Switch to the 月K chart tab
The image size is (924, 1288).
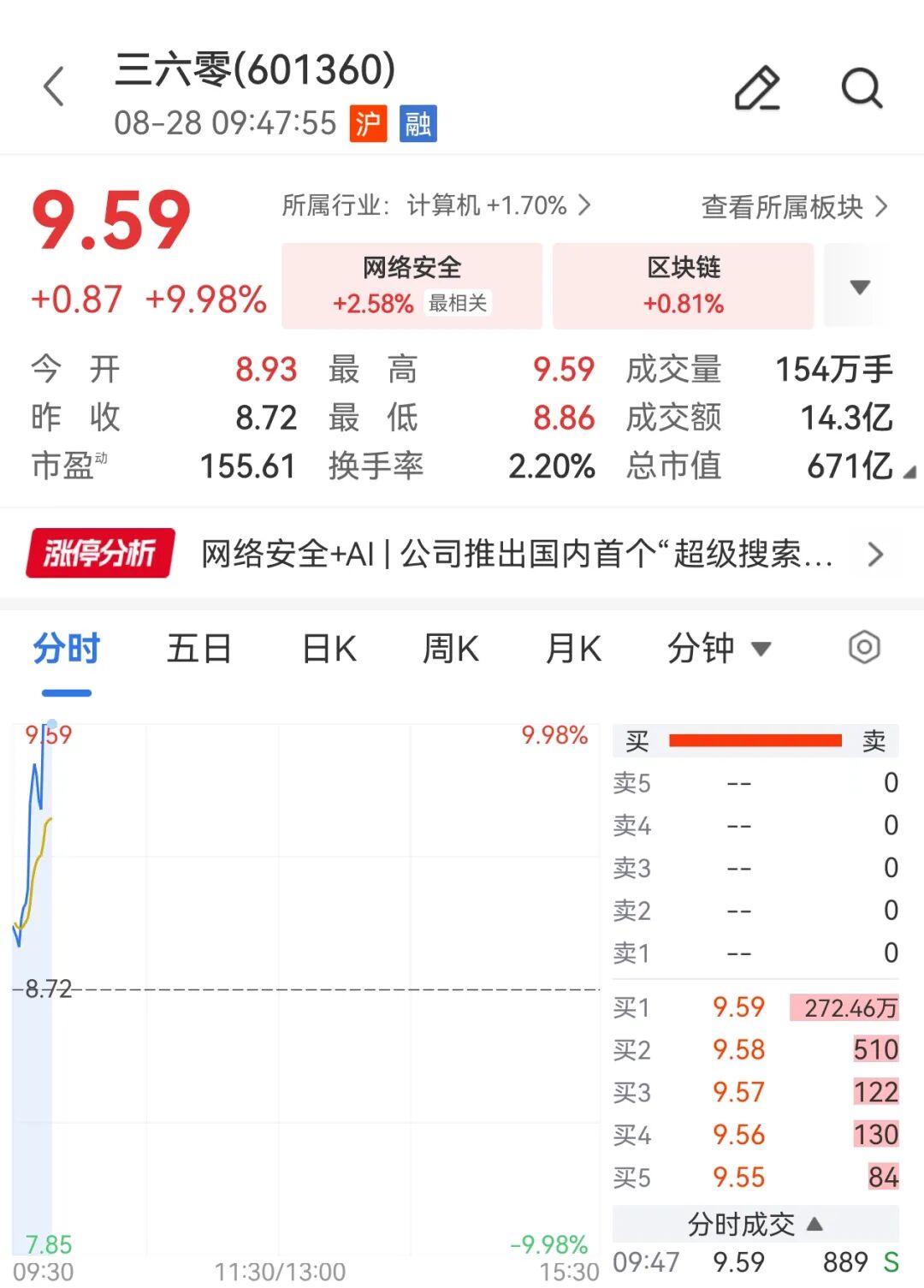(573, 649)
